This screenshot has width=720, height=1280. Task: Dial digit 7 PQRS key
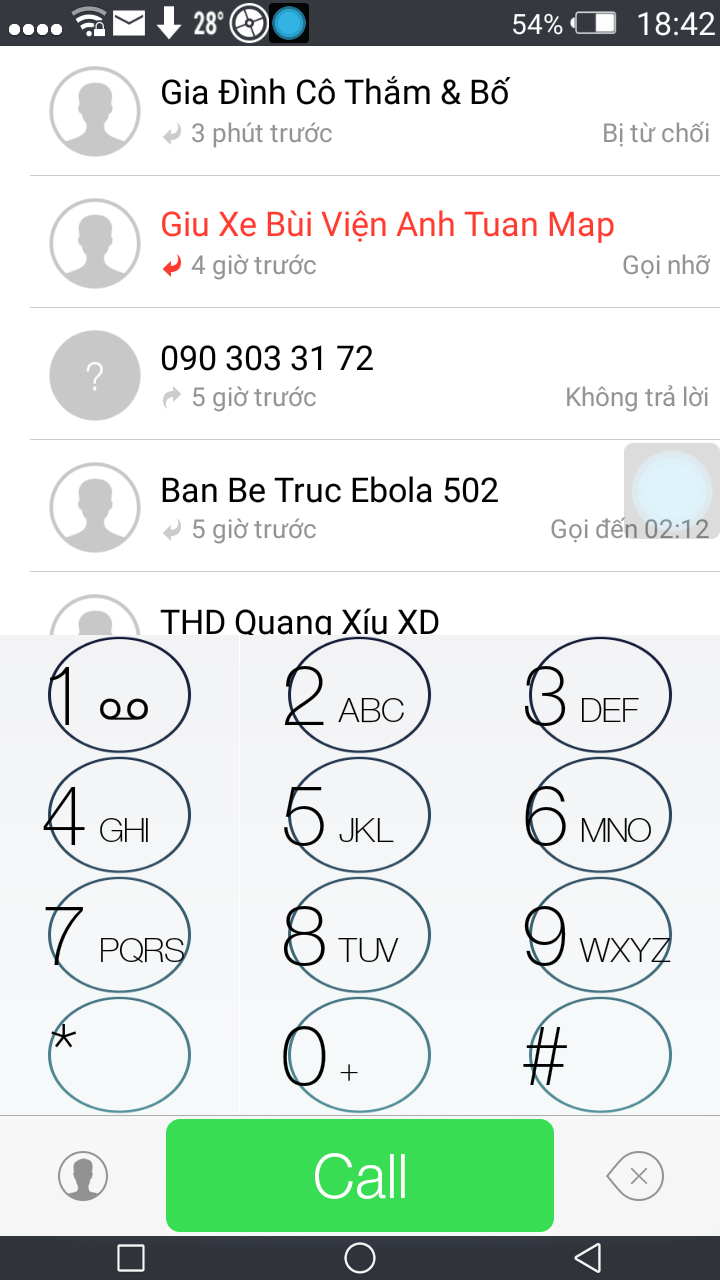pyautogui.click(x=119, y=935)
